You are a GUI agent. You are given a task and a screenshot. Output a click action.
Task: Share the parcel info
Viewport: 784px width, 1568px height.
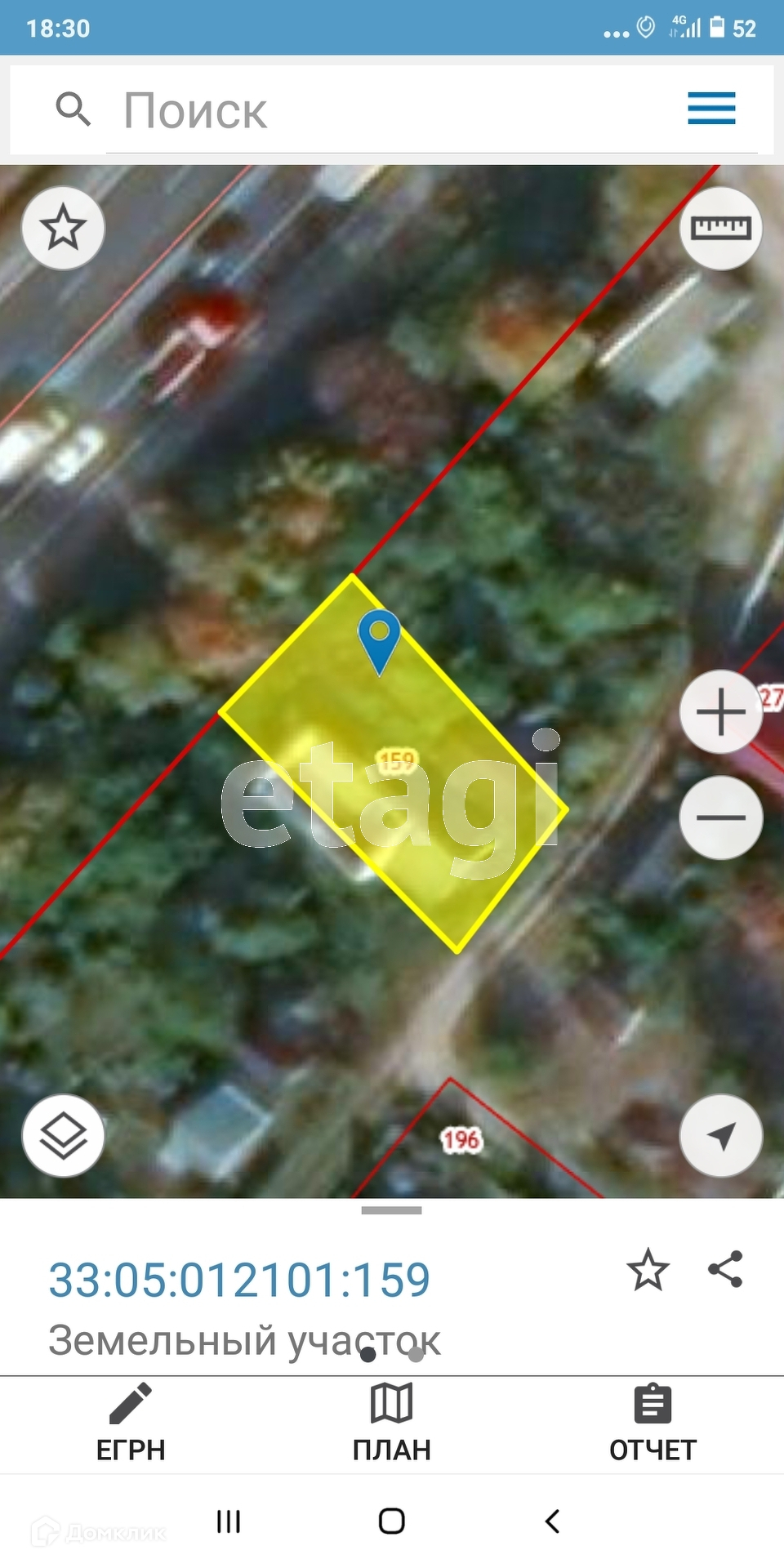(x=725, y=1270)
